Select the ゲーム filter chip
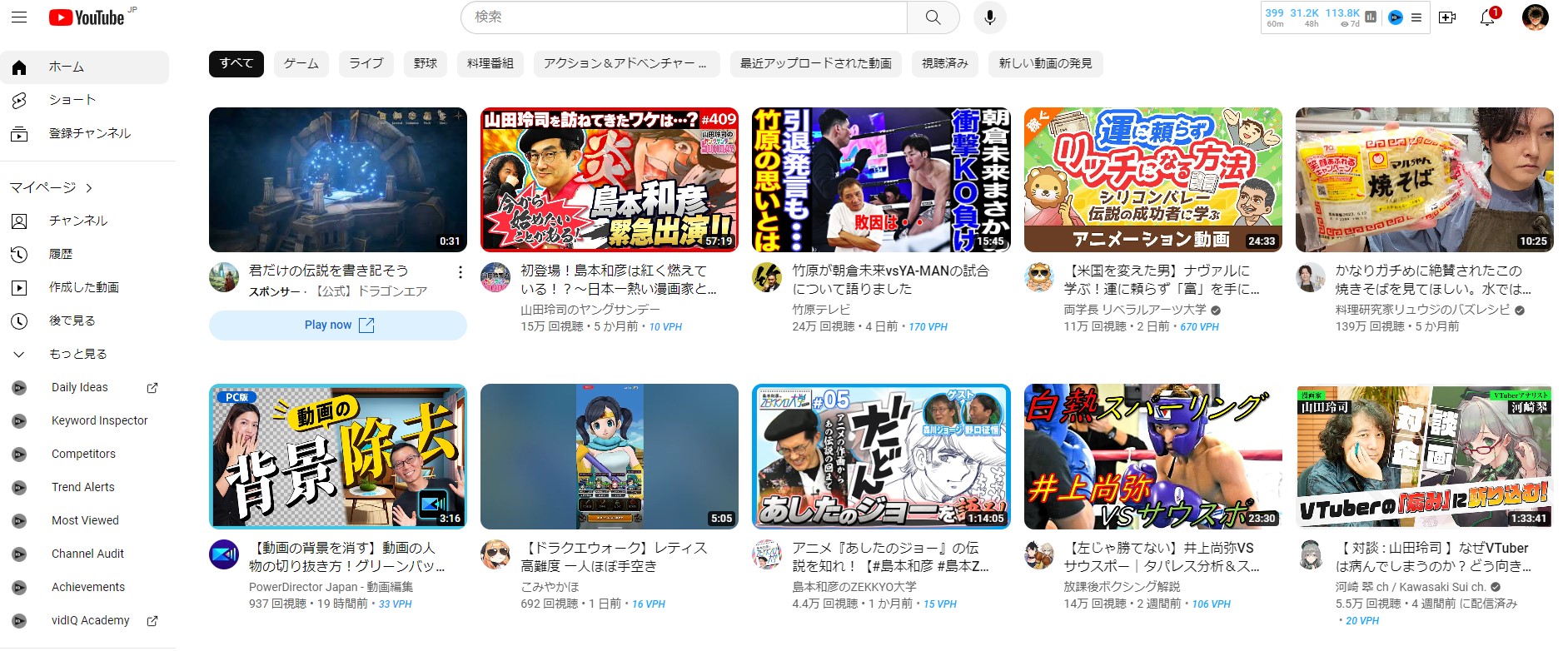The height and width of the screenshot is (651, 1568). click(301, 63)
